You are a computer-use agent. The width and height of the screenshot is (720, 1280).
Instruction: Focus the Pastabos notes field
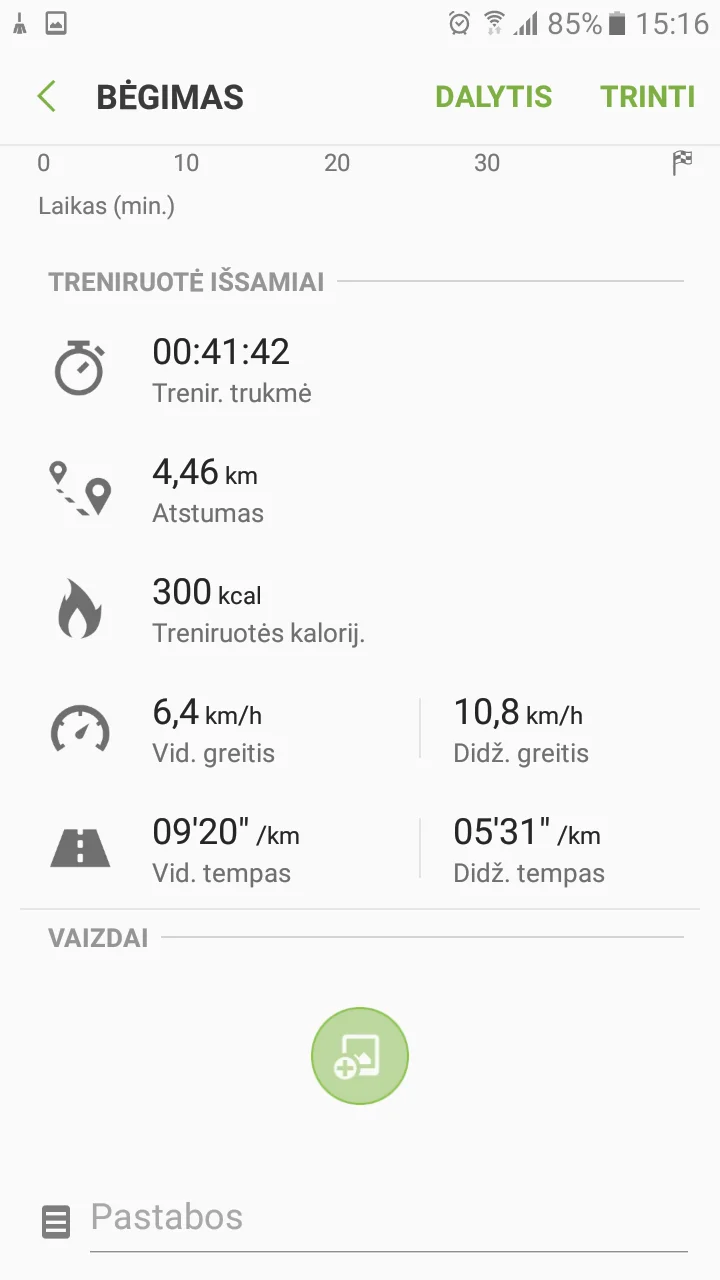pyautogui.click(x=388, y=1218)
